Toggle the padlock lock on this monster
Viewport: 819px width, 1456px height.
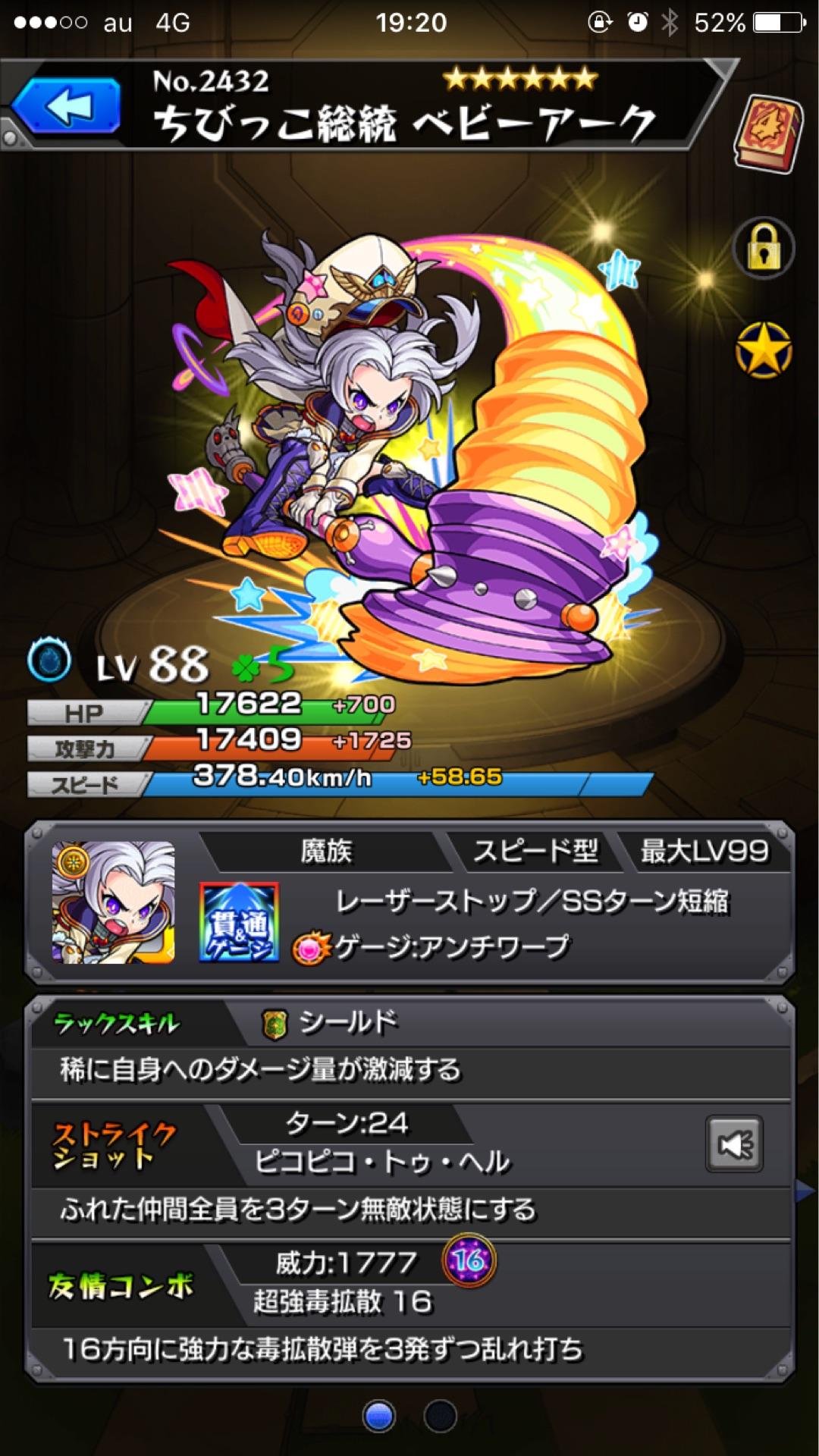[763, 248]
